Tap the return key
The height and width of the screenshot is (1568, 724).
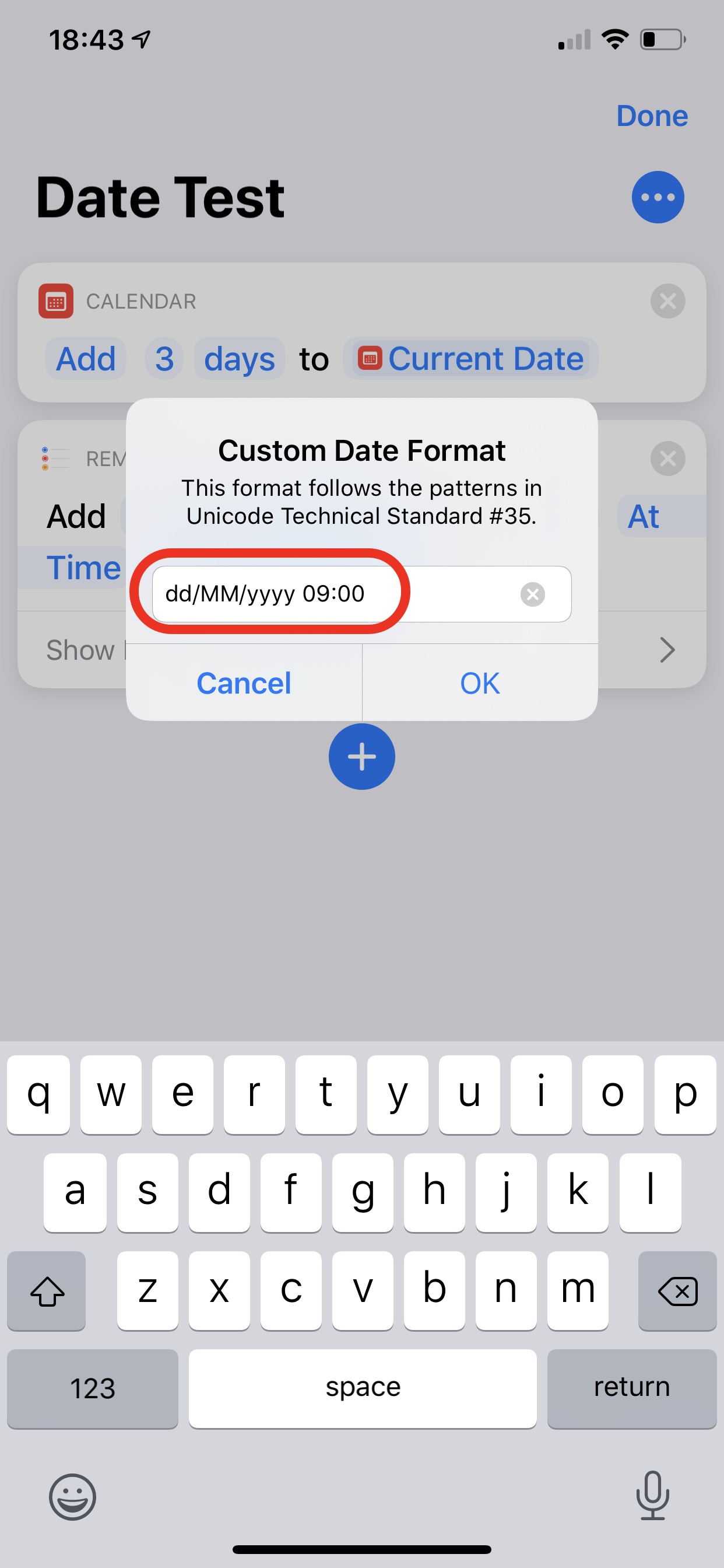click(x=631, y=1388)
